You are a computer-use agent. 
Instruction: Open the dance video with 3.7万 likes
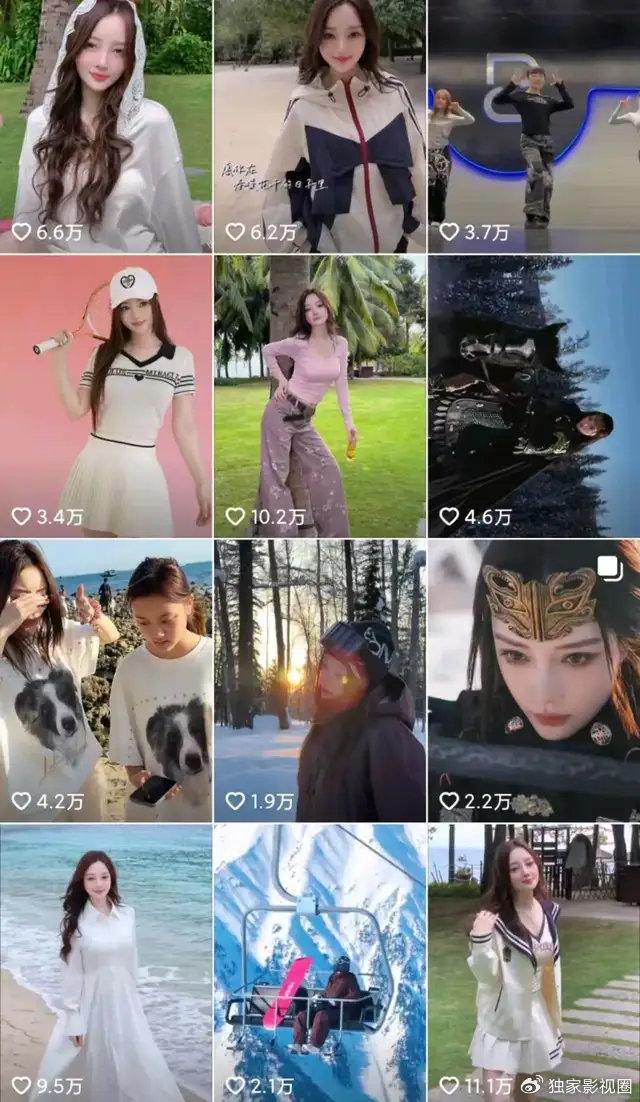534,126
